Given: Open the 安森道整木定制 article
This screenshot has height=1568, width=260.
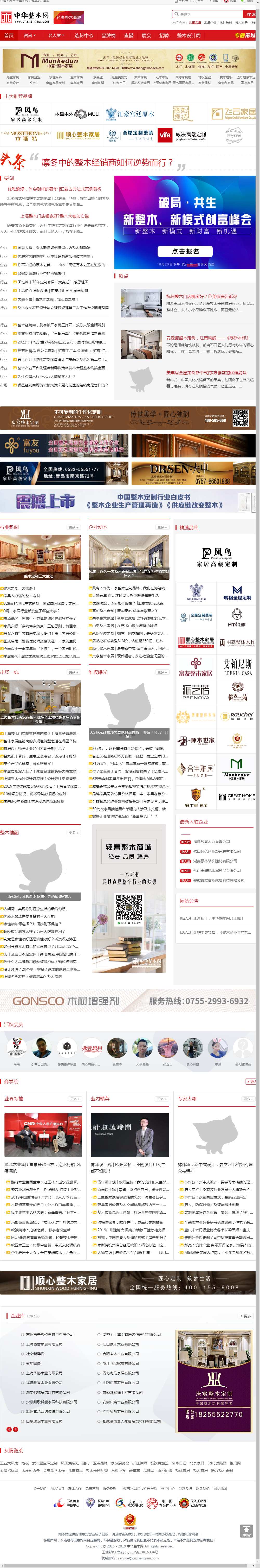Looking at the screenshot, I should 207,338.
